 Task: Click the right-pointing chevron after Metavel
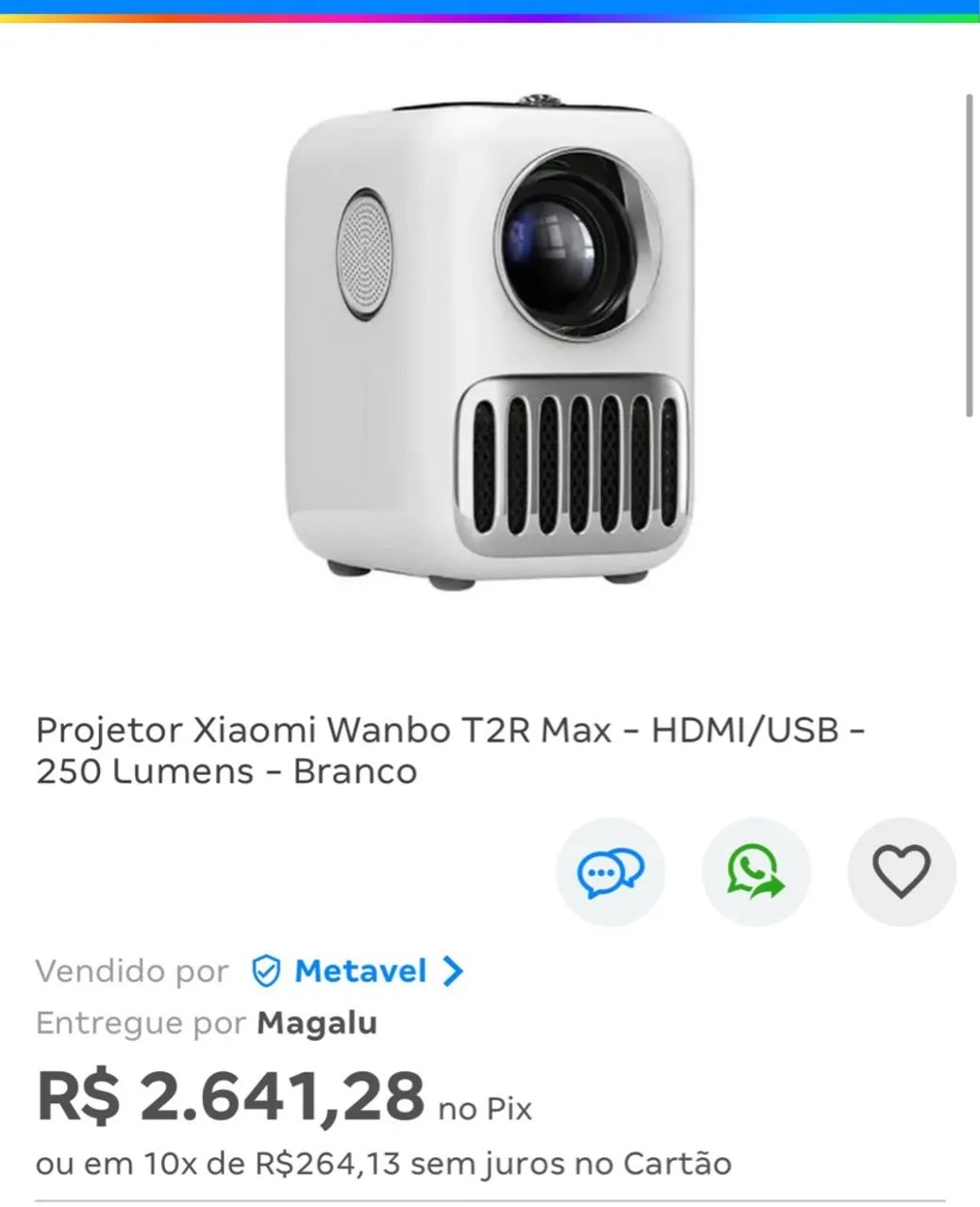click(453, 971)
